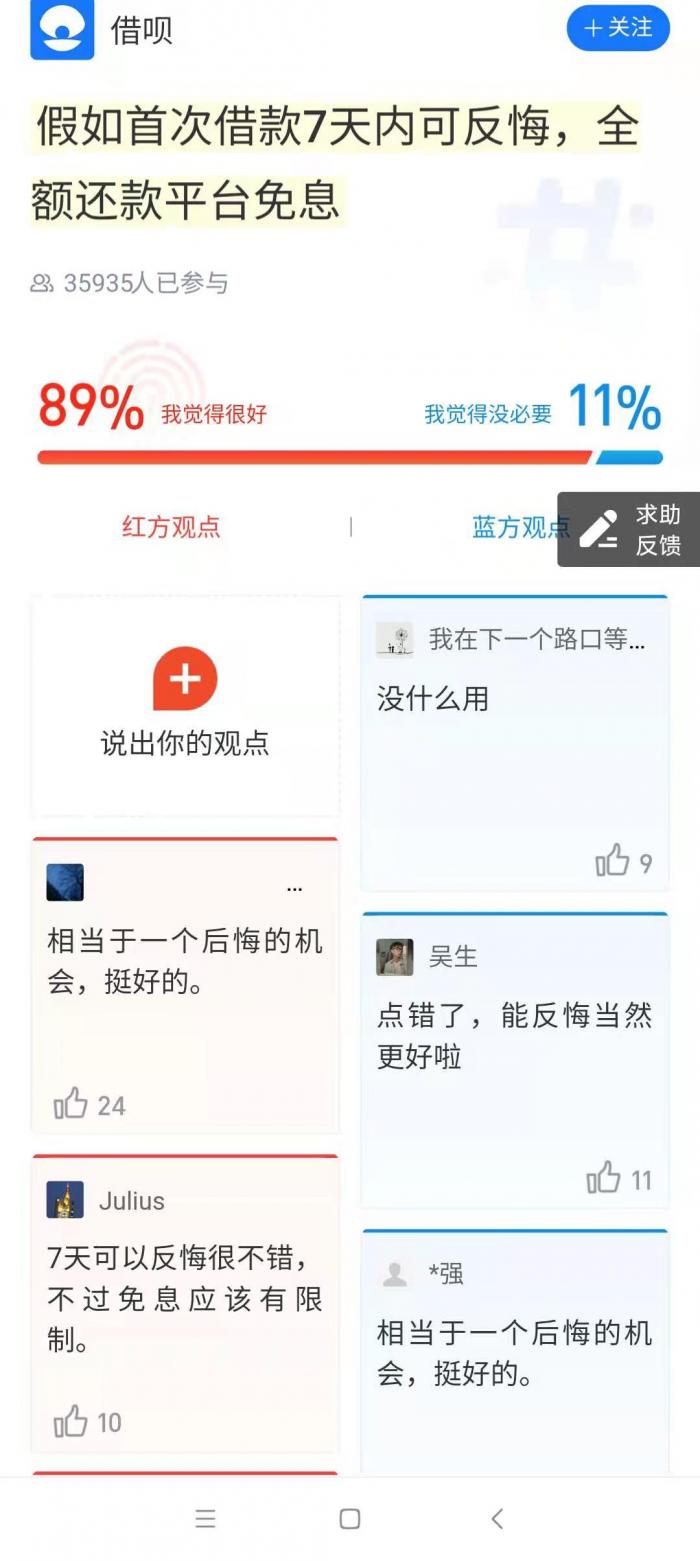The height and width of the screenshot is (1561, 700).
Task: Open the 借呗 profile avatar
Action: click(62, 29)
